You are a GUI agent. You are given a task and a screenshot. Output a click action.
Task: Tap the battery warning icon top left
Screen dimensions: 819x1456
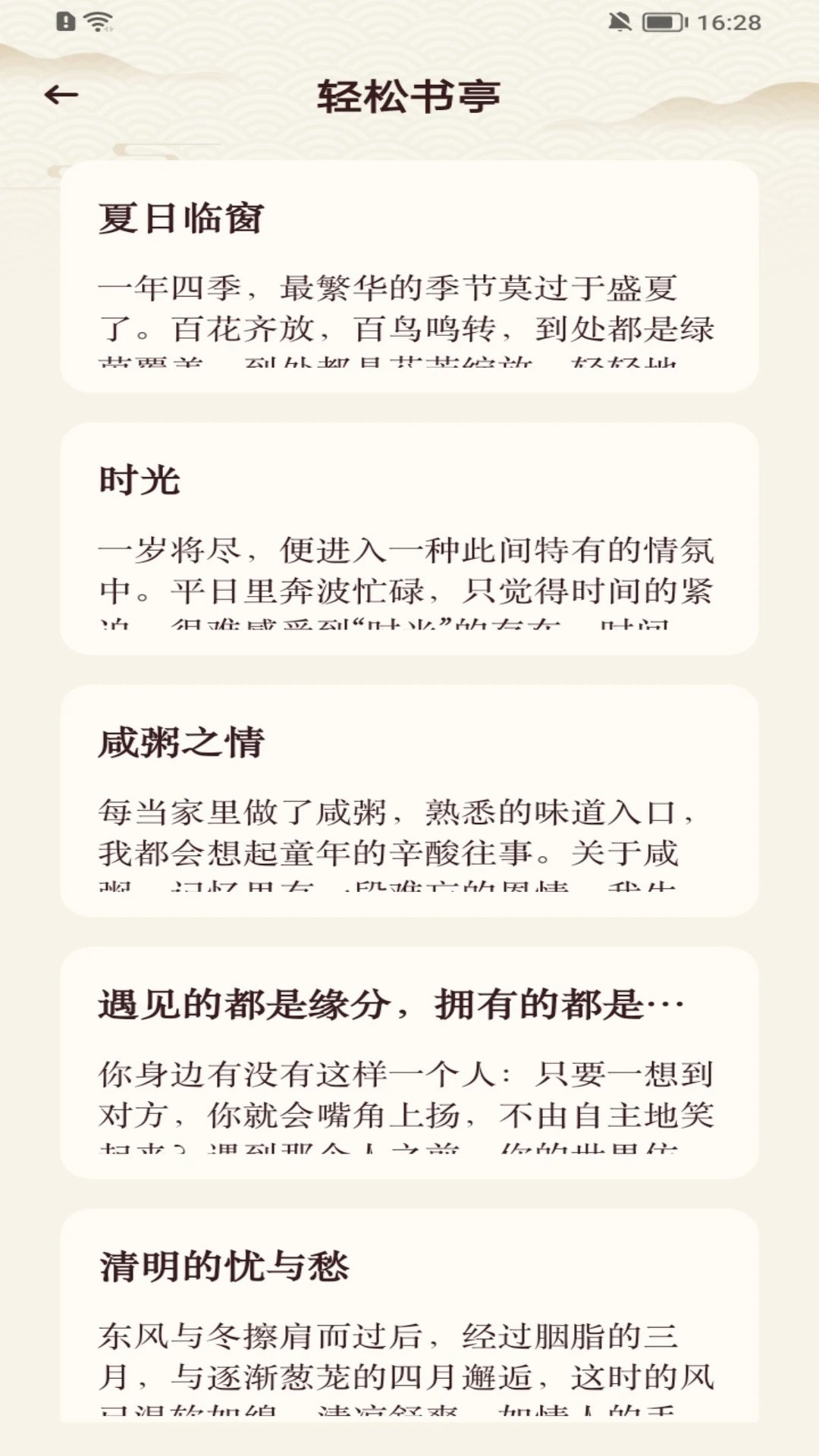pyautogui.click(x=67, y=20)
